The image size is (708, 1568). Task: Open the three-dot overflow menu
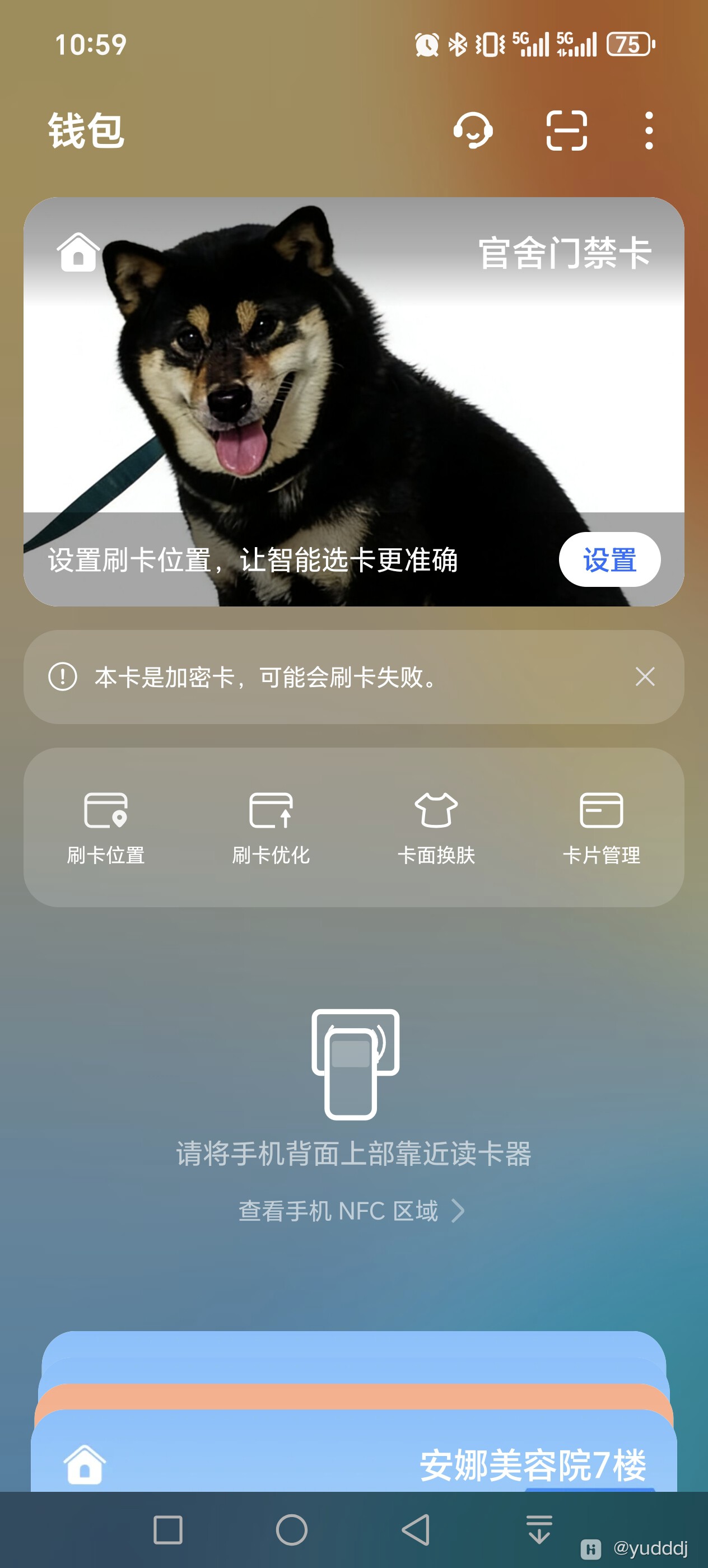pyautogui.click(x=648, y=130)
